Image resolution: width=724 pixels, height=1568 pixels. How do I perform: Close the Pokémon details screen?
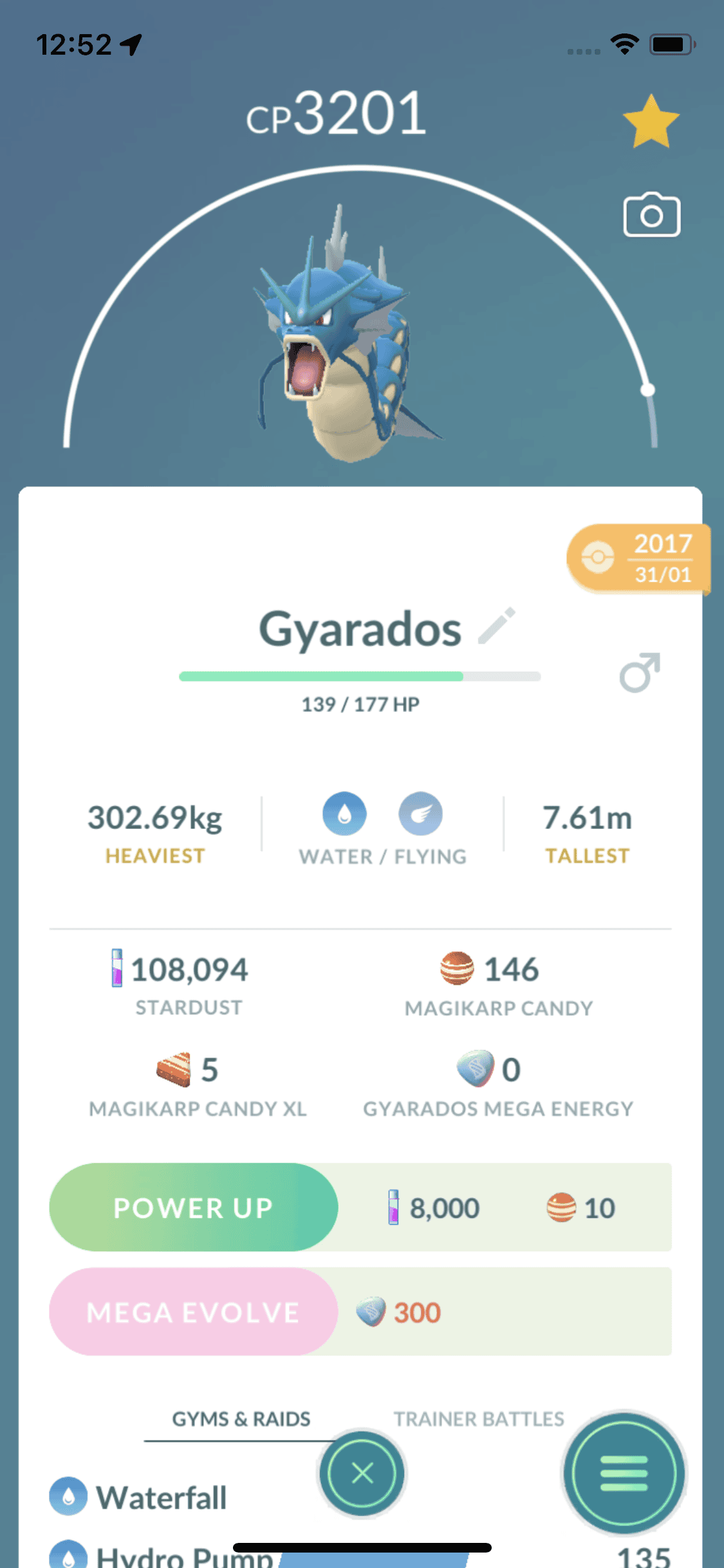[362, 1473]
